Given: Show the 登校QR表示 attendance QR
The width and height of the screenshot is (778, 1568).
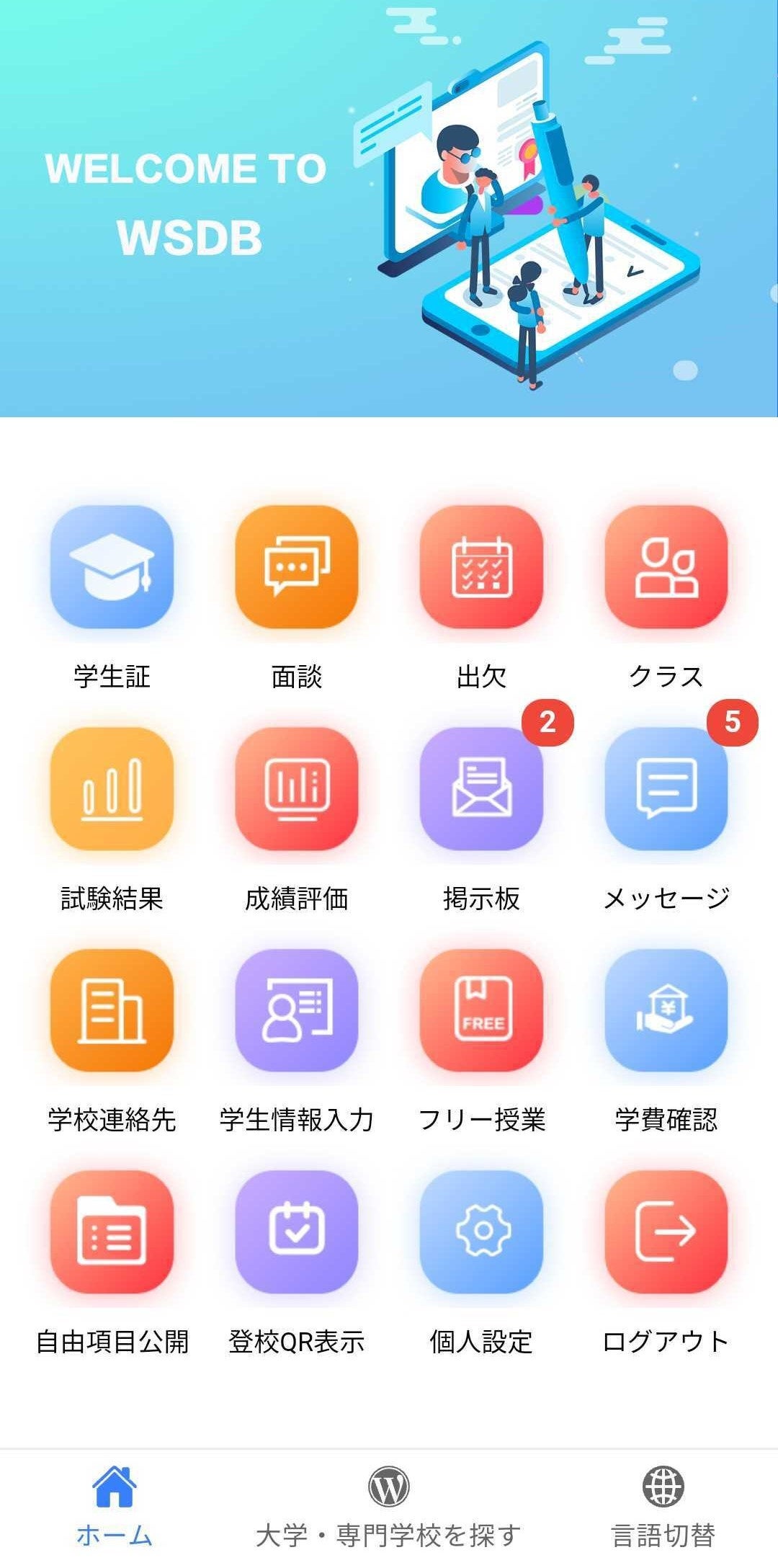Looking at the screenshot, I should pos(297,1232).
